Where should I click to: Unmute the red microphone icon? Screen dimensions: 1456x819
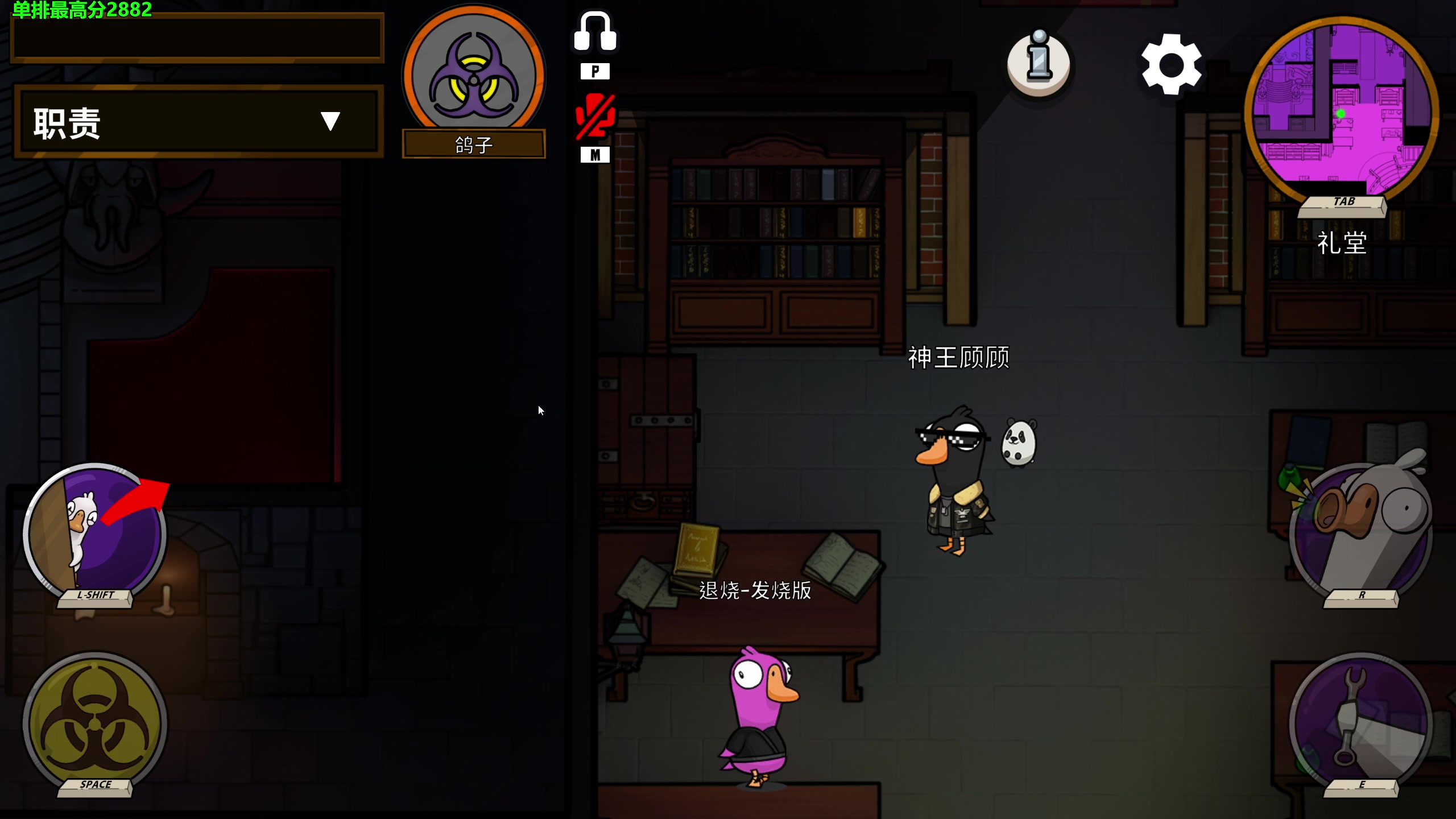(595, 117)
